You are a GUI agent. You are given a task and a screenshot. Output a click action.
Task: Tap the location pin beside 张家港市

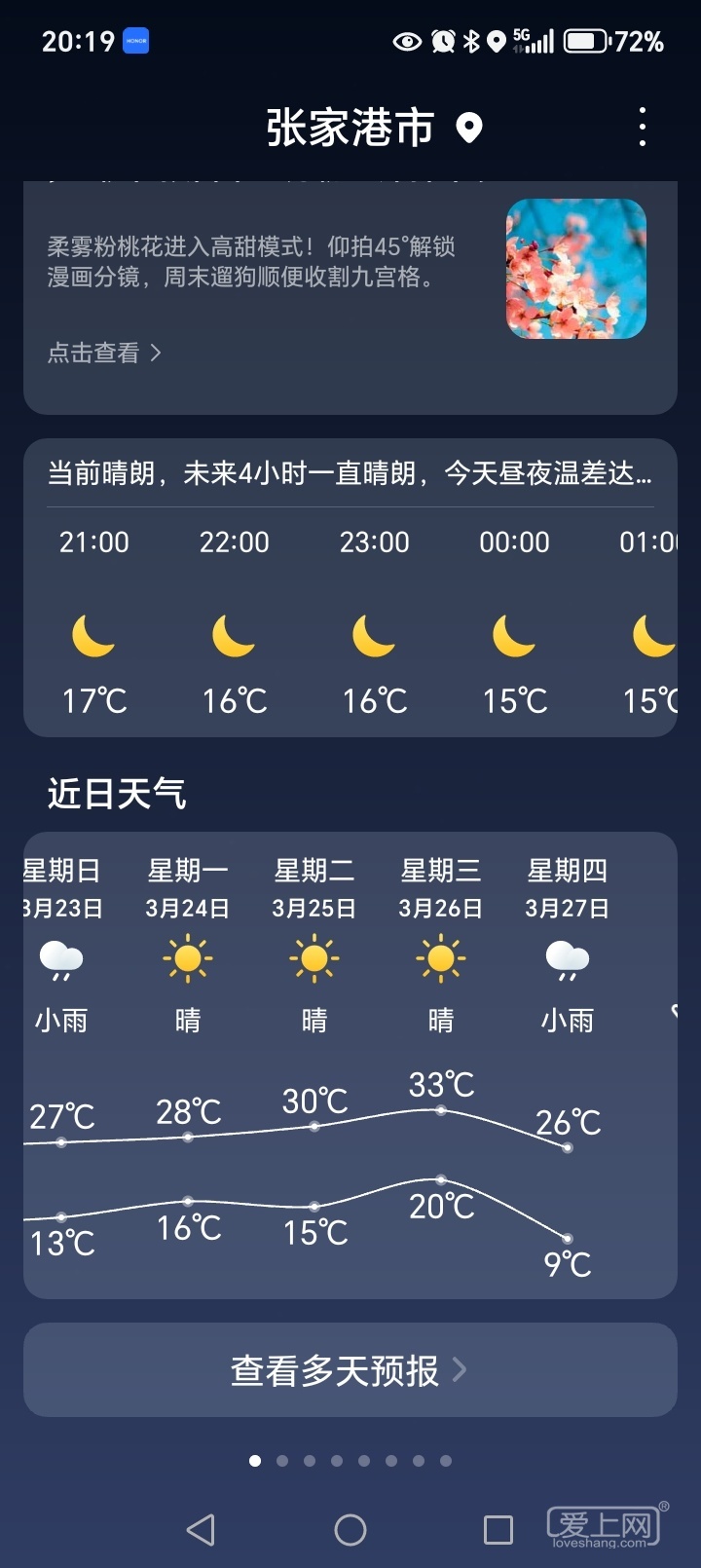pyautogui.click(x=469, y=128)
